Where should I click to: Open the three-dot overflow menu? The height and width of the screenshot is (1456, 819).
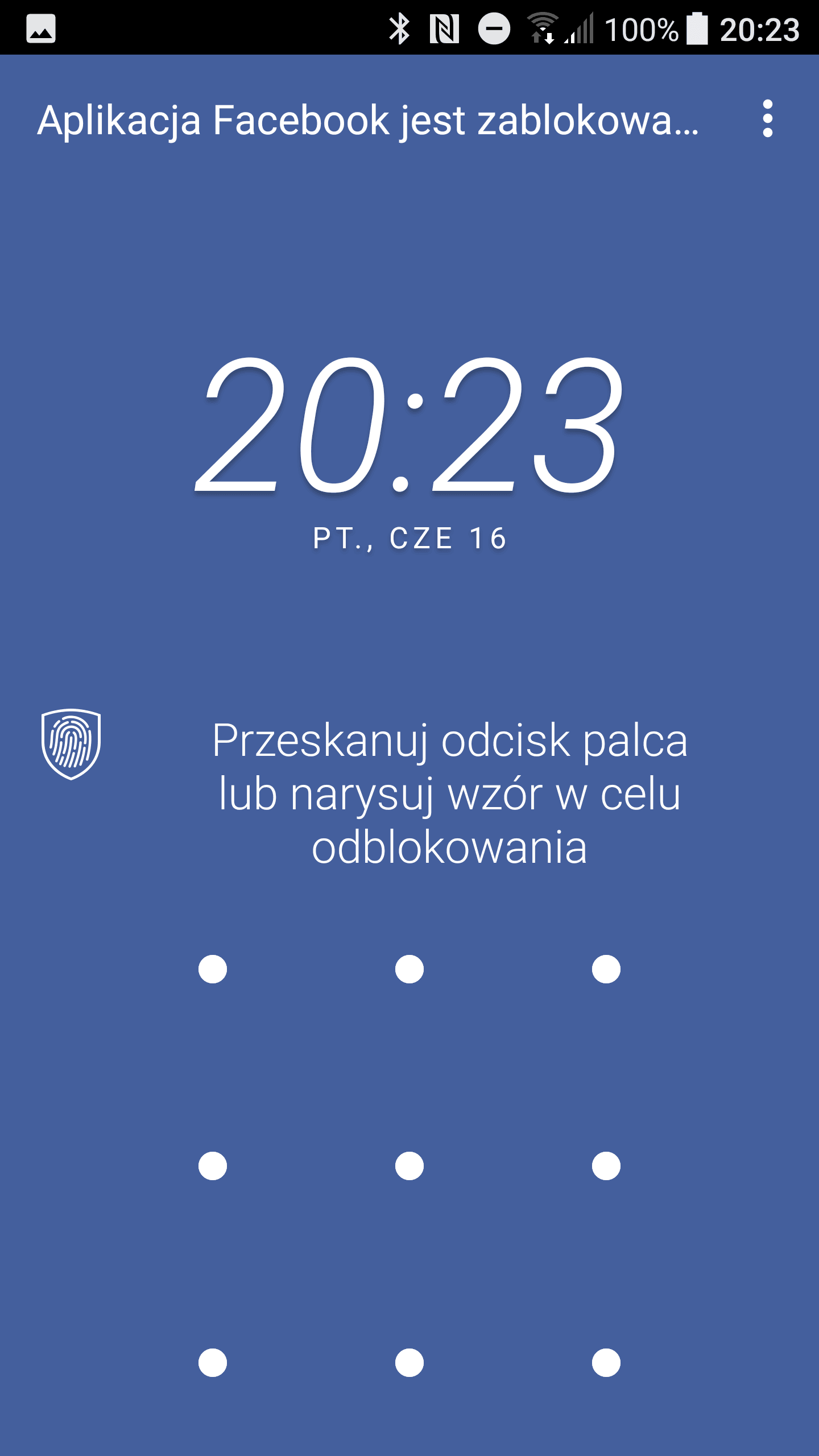tap(768, 119)
